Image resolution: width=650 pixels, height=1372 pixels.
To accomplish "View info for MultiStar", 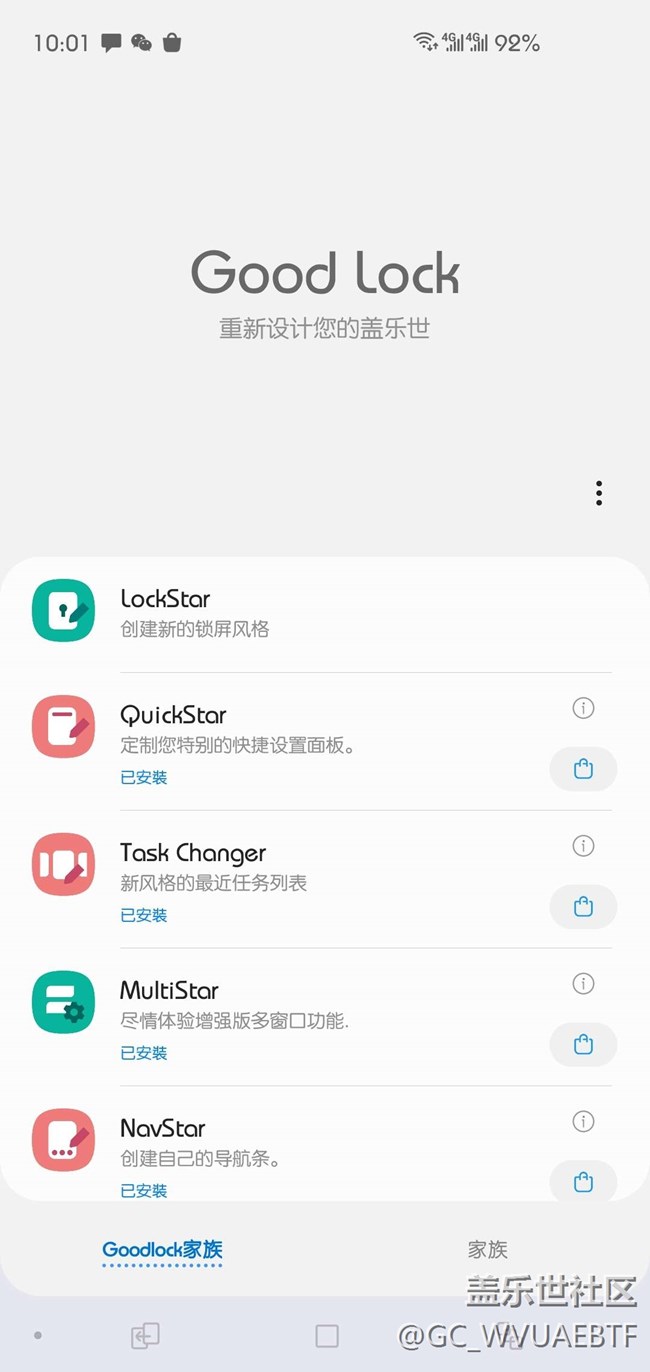I will (x=583, y=984).
